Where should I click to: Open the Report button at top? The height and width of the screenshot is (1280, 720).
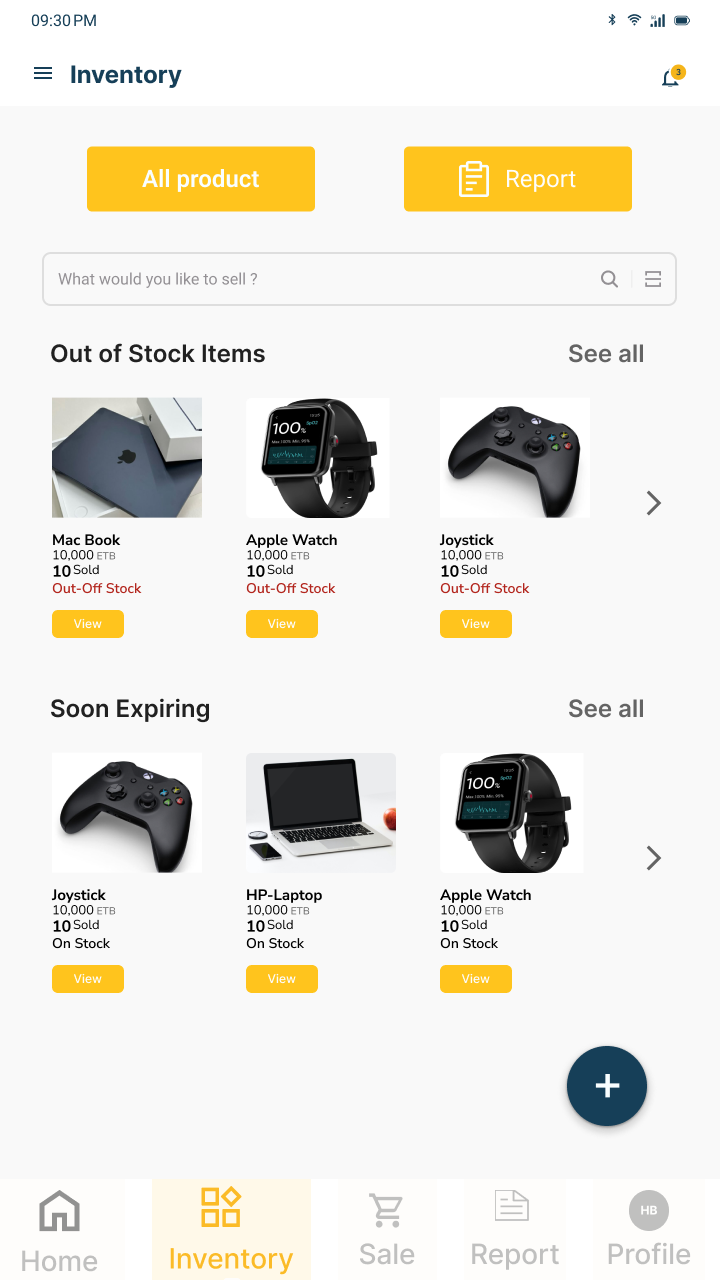517,179
